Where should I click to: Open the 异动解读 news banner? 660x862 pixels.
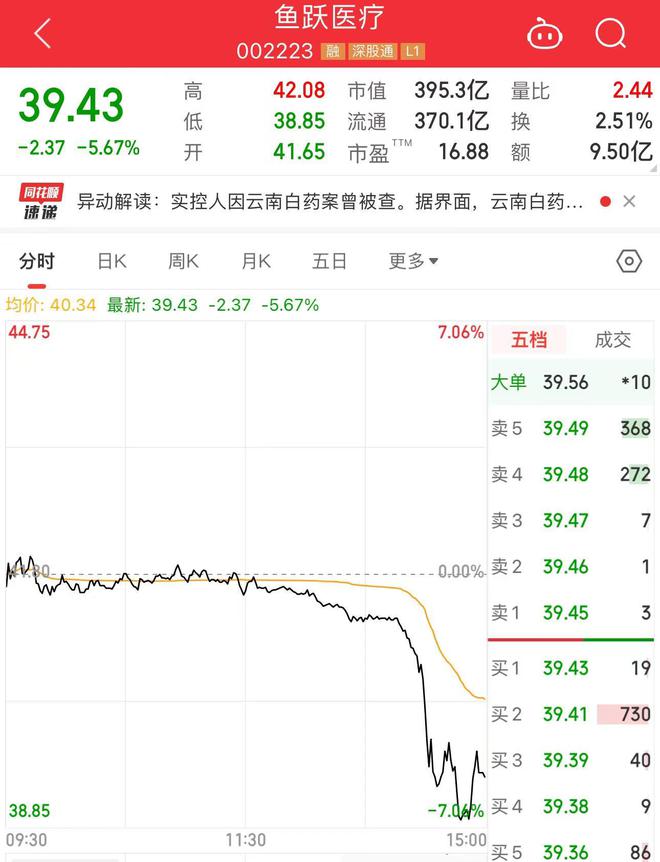click(330, 202)
